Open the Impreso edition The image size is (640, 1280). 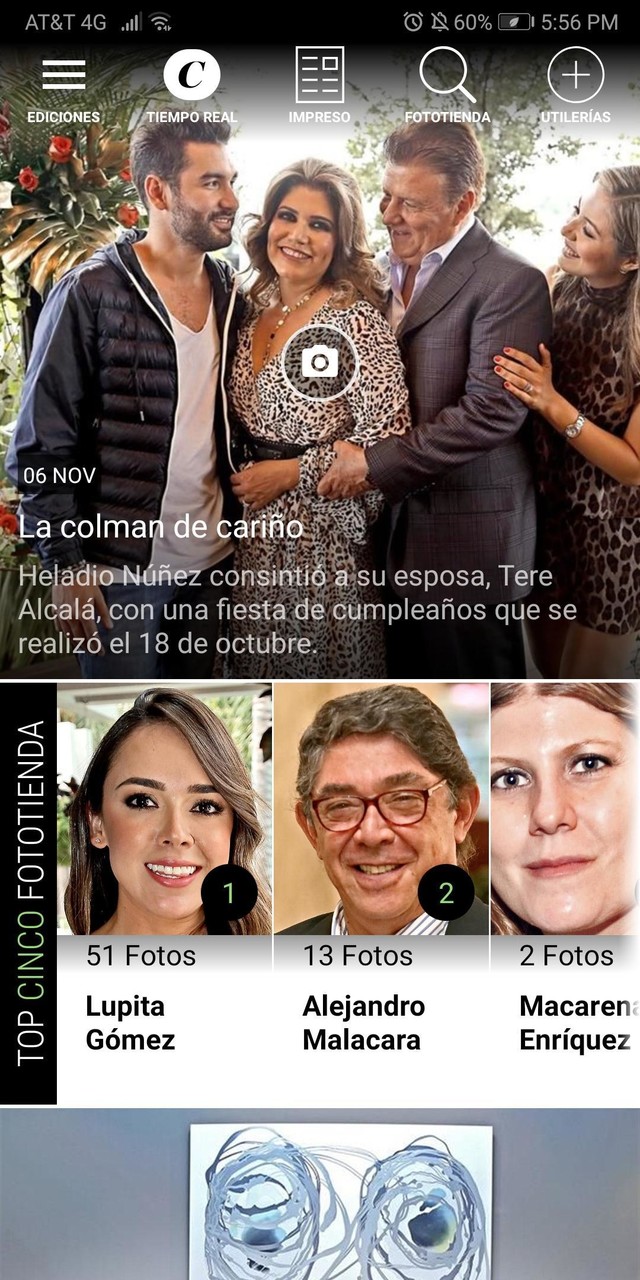tap(319, 86)
